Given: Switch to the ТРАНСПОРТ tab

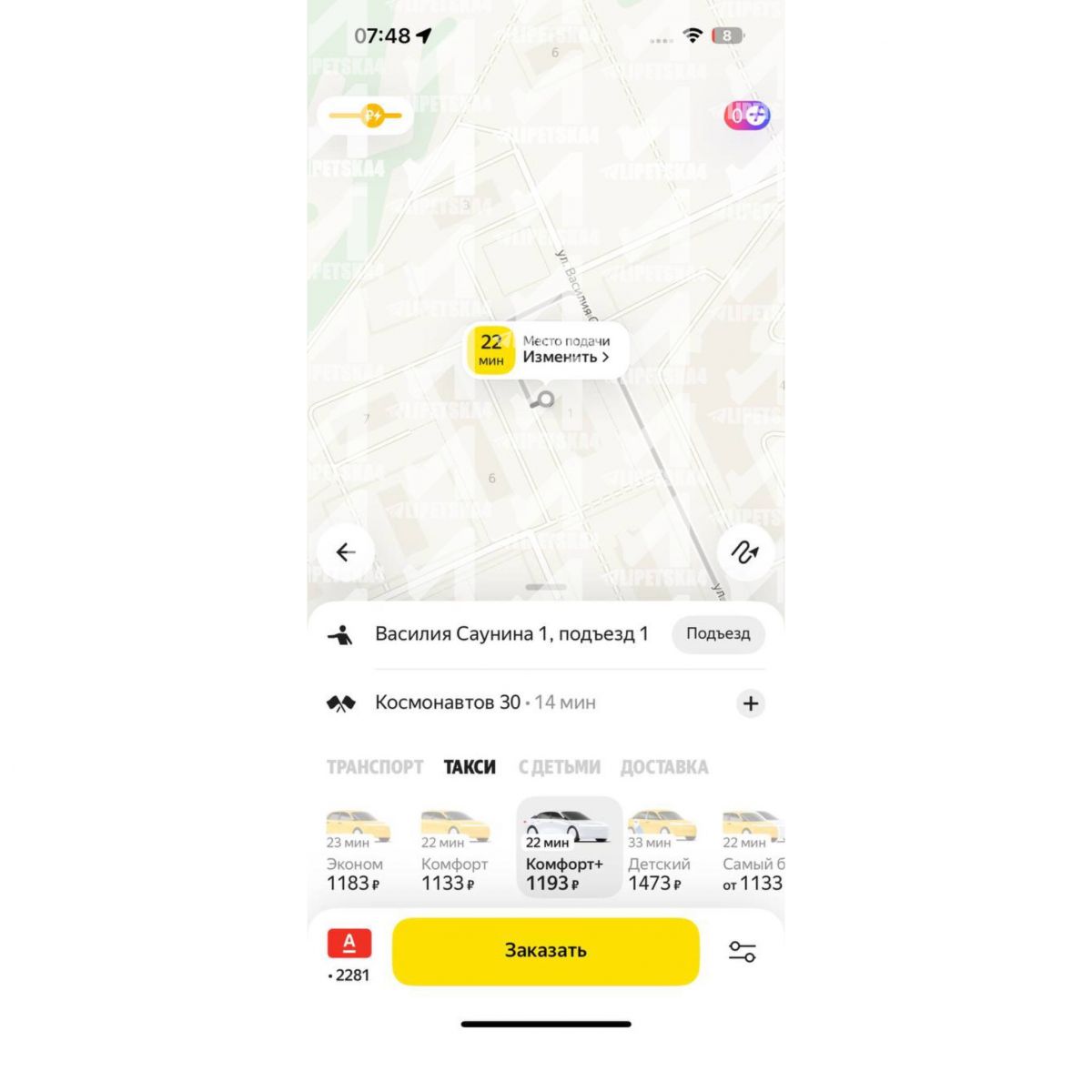Looking at the screenshot, I should point(375,767).
